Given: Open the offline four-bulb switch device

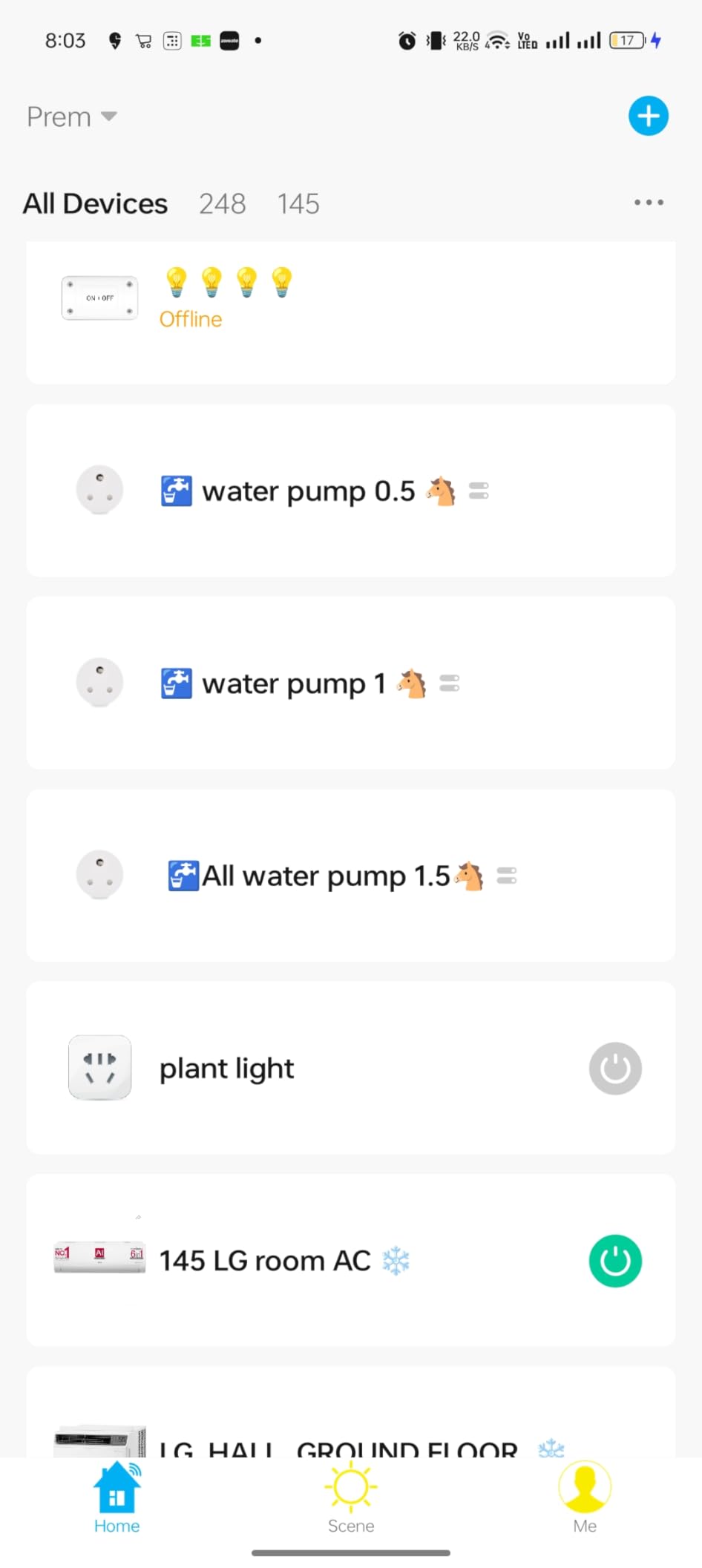Looking at the screenshot, I should tap(350, 312).
